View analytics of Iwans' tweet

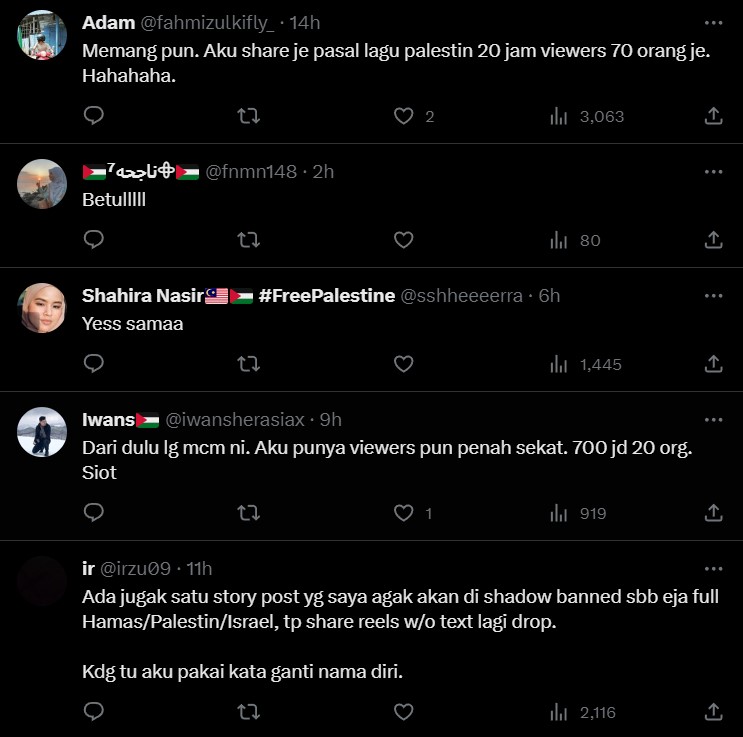(x=559, y=513)
